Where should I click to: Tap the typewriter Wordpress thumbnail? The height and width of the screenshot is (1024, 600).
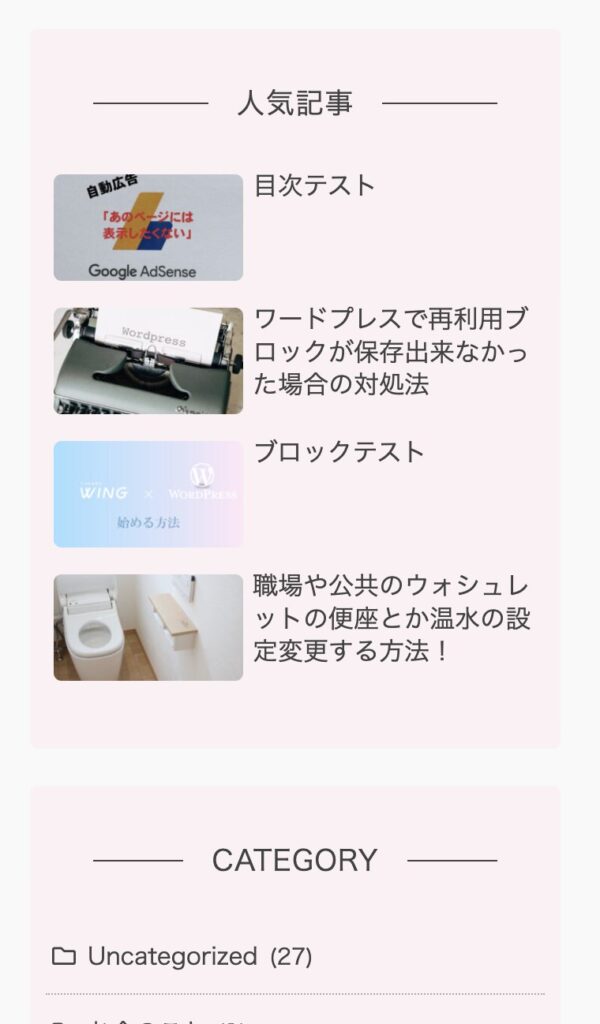[x=148, y=360]
